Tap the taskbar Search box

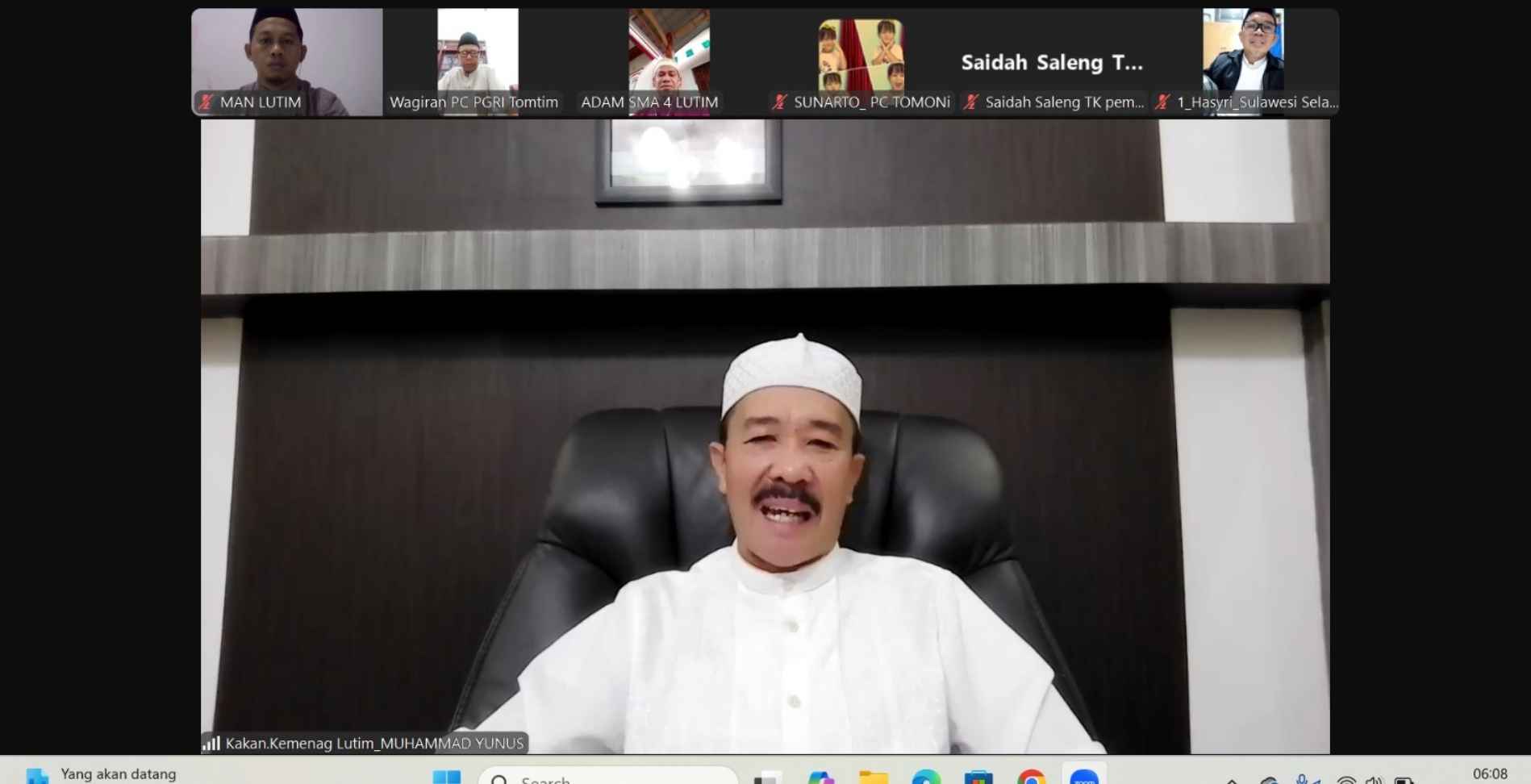point(608,778)
